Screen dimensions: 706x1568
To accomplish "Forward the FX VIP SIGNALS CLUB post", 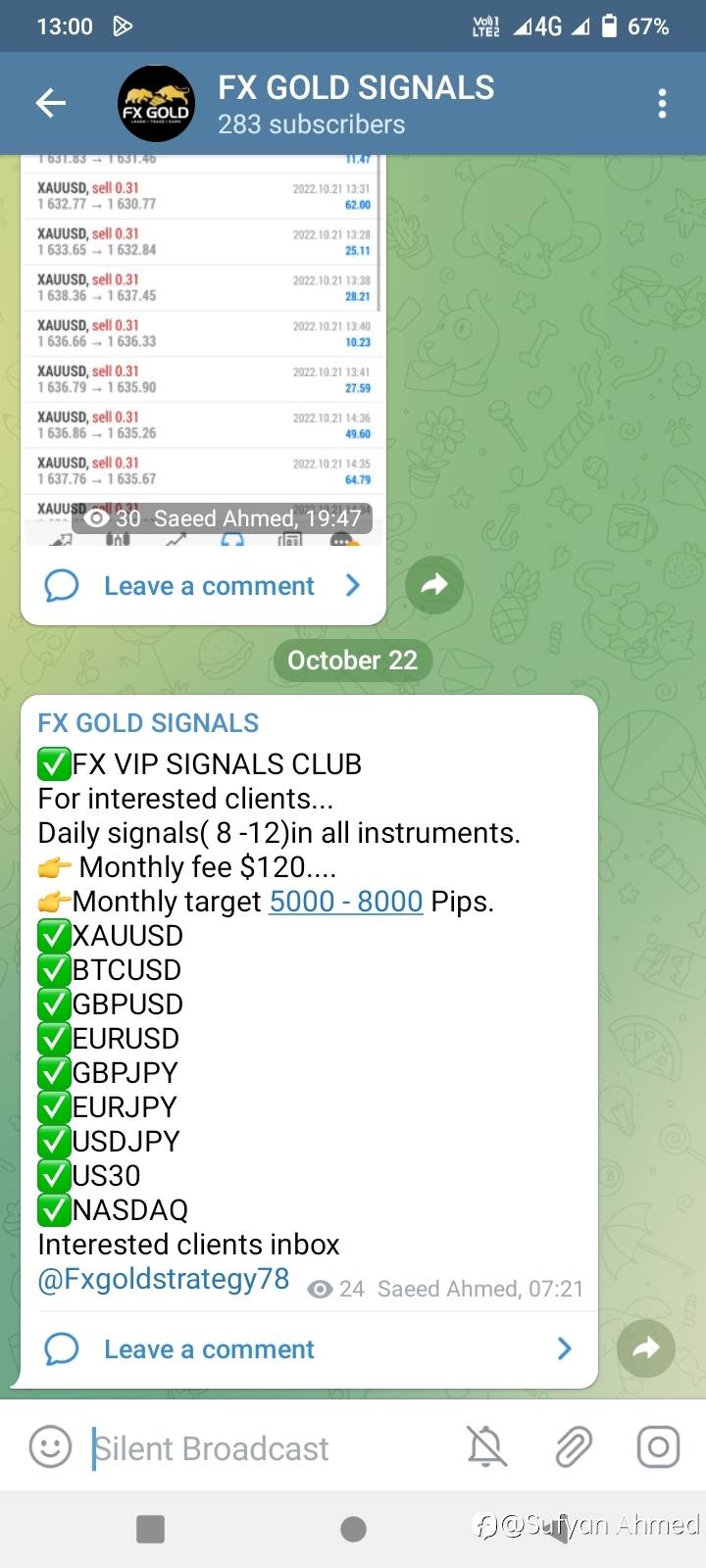I will coord(646,1348).
